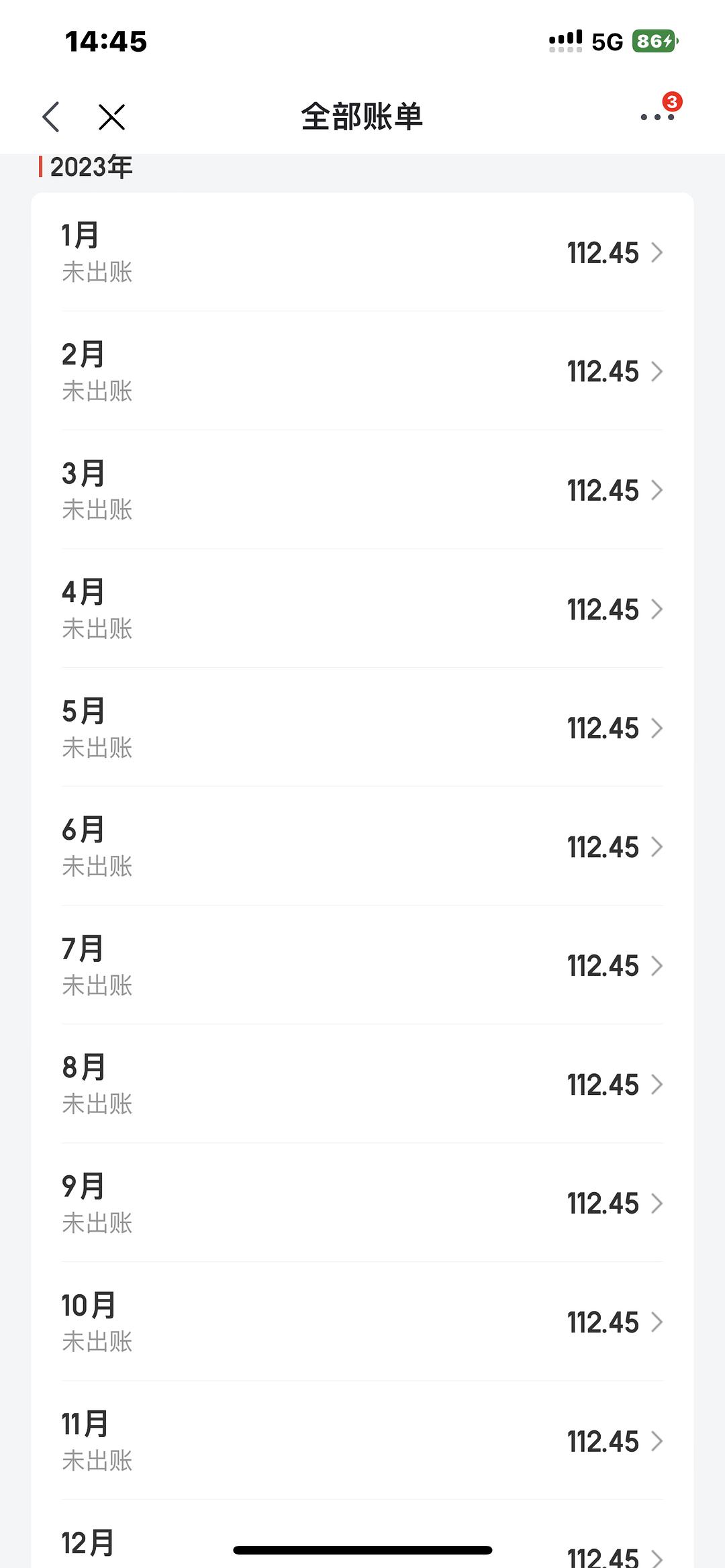This screenshot has width=725, height=1568.
Task: Open the 9月 bill details
Action: click(x=362, y=1203)
